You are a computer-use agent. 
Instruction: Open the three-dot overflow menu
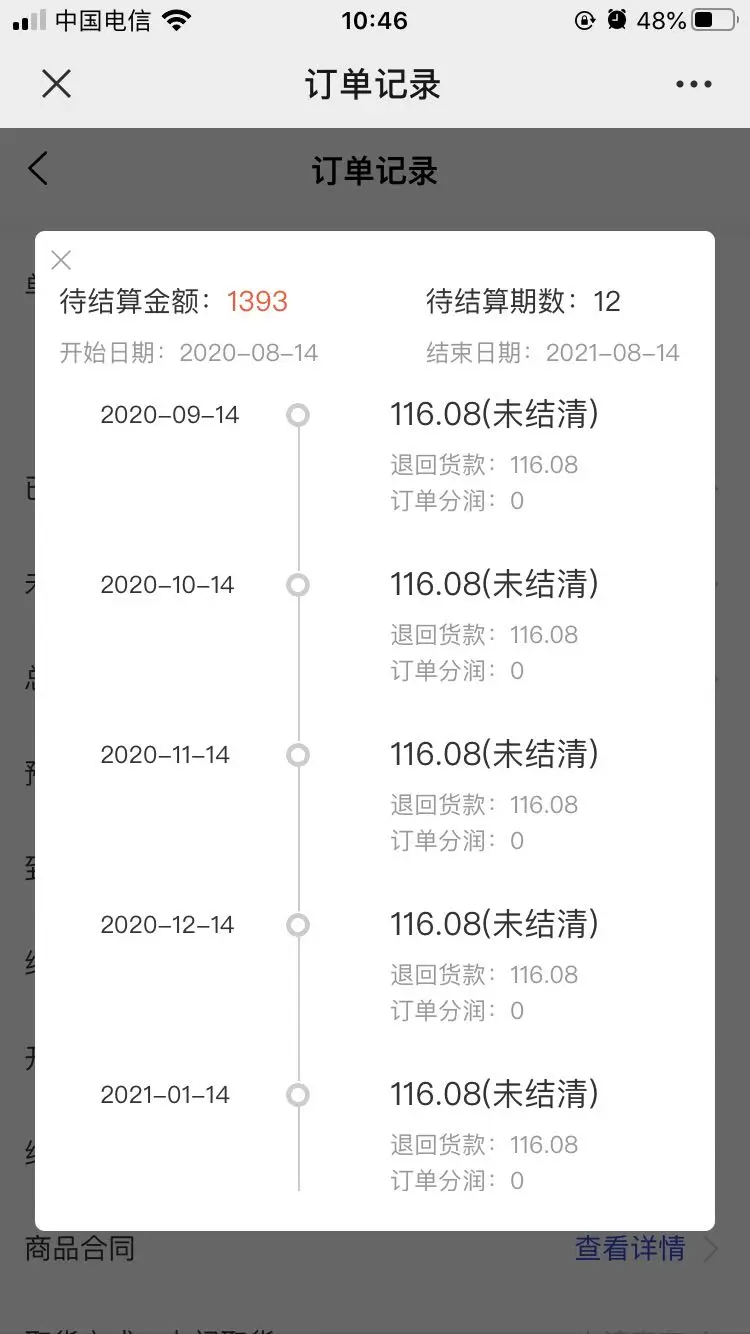click(694, 85)
